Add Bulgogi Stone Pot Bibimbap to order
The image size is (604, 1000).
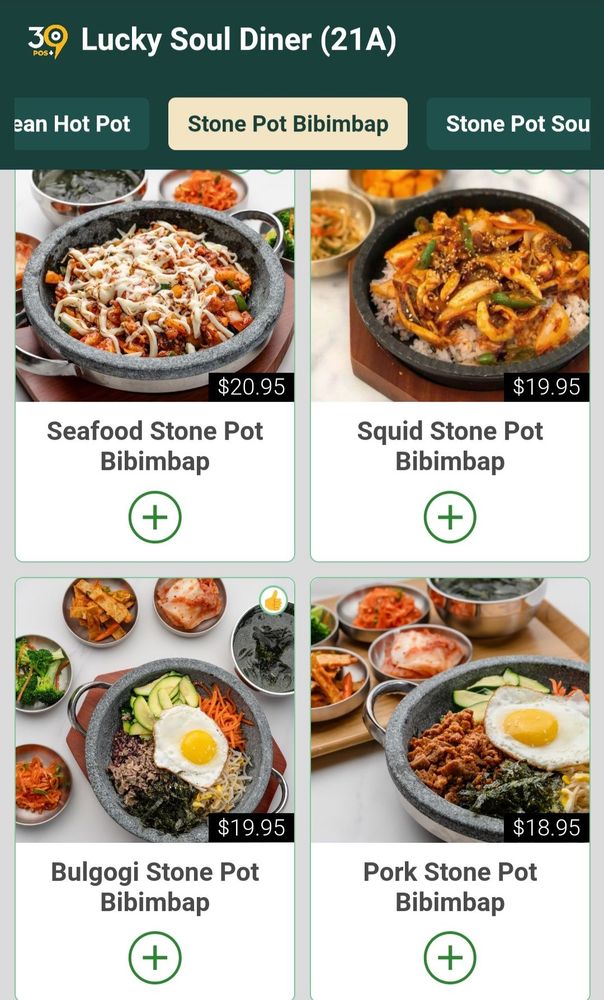[155, 958]
